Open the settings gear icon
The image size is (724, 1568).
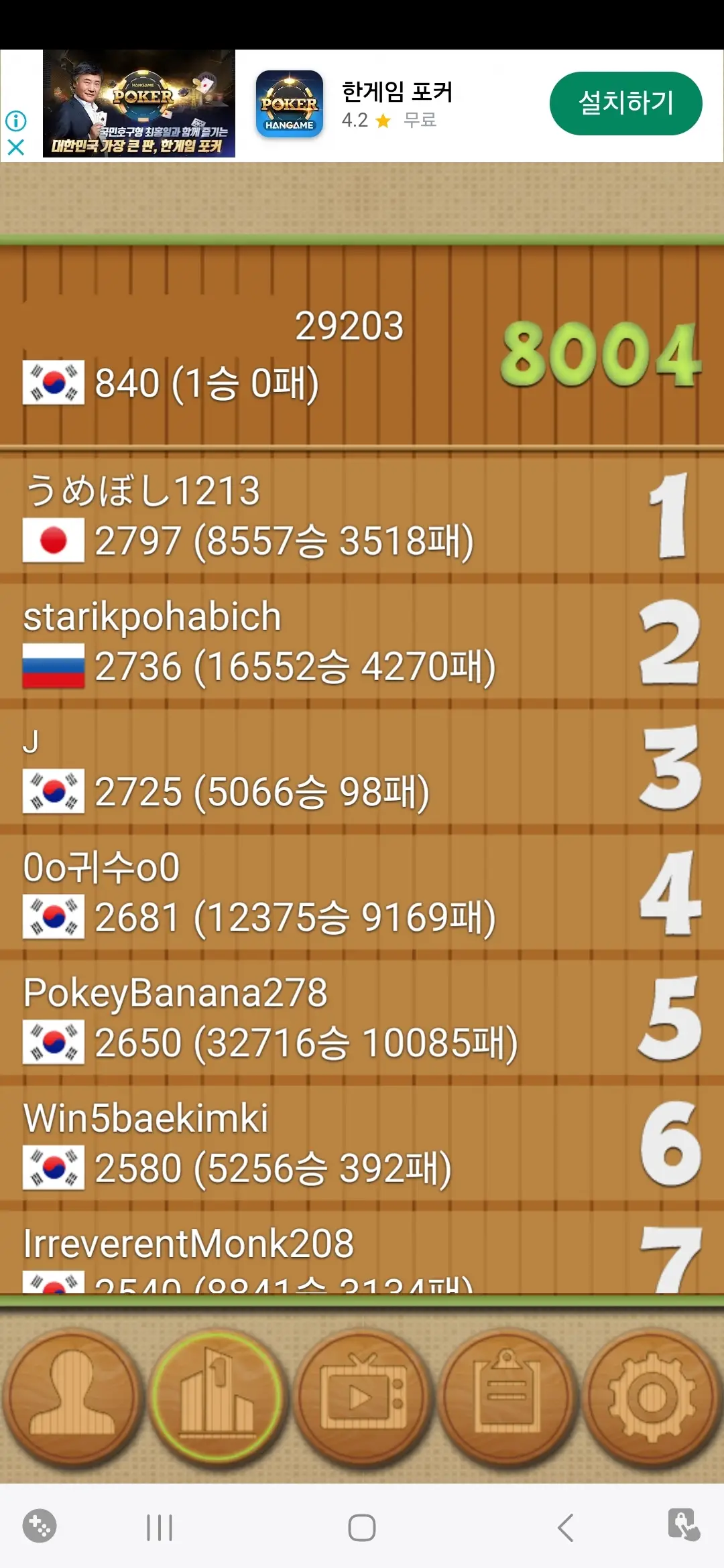[649, 1397]
